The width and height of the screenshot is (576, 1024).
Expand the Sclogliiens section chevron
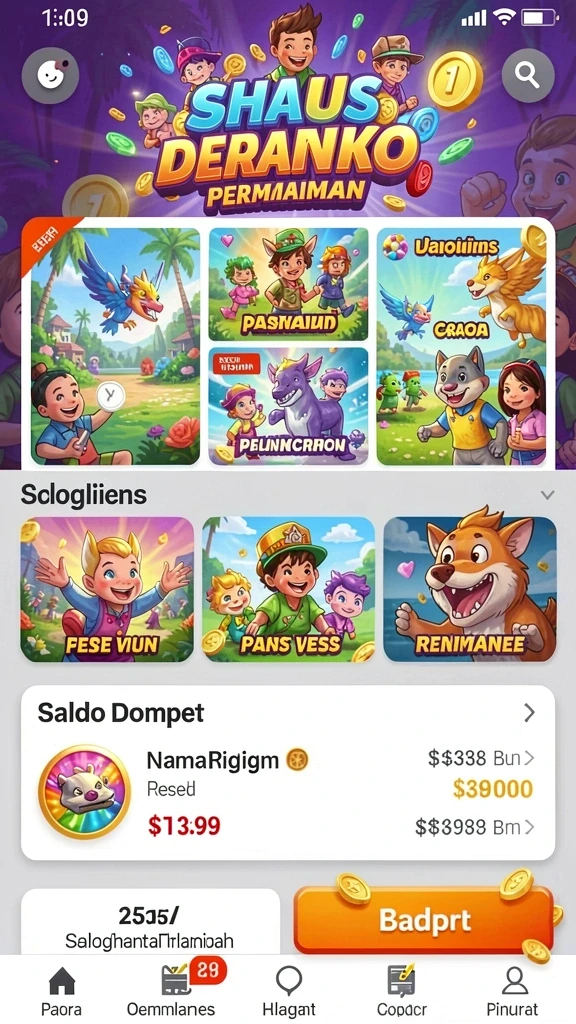point(547,495)
